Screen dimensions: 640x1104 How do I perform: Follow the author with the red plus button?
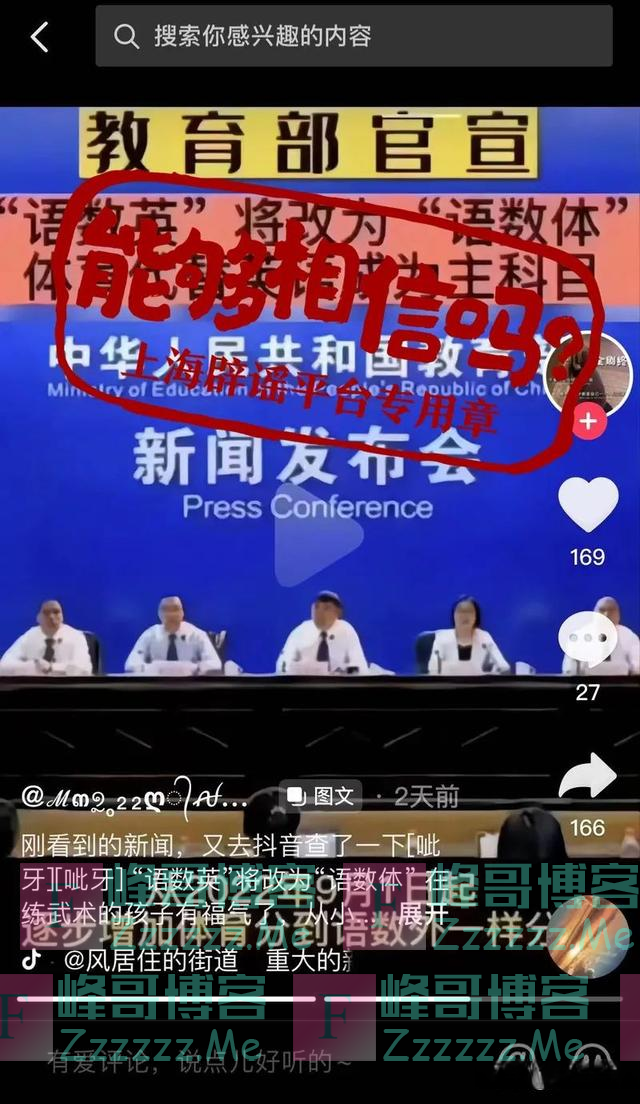click(588, 421)
